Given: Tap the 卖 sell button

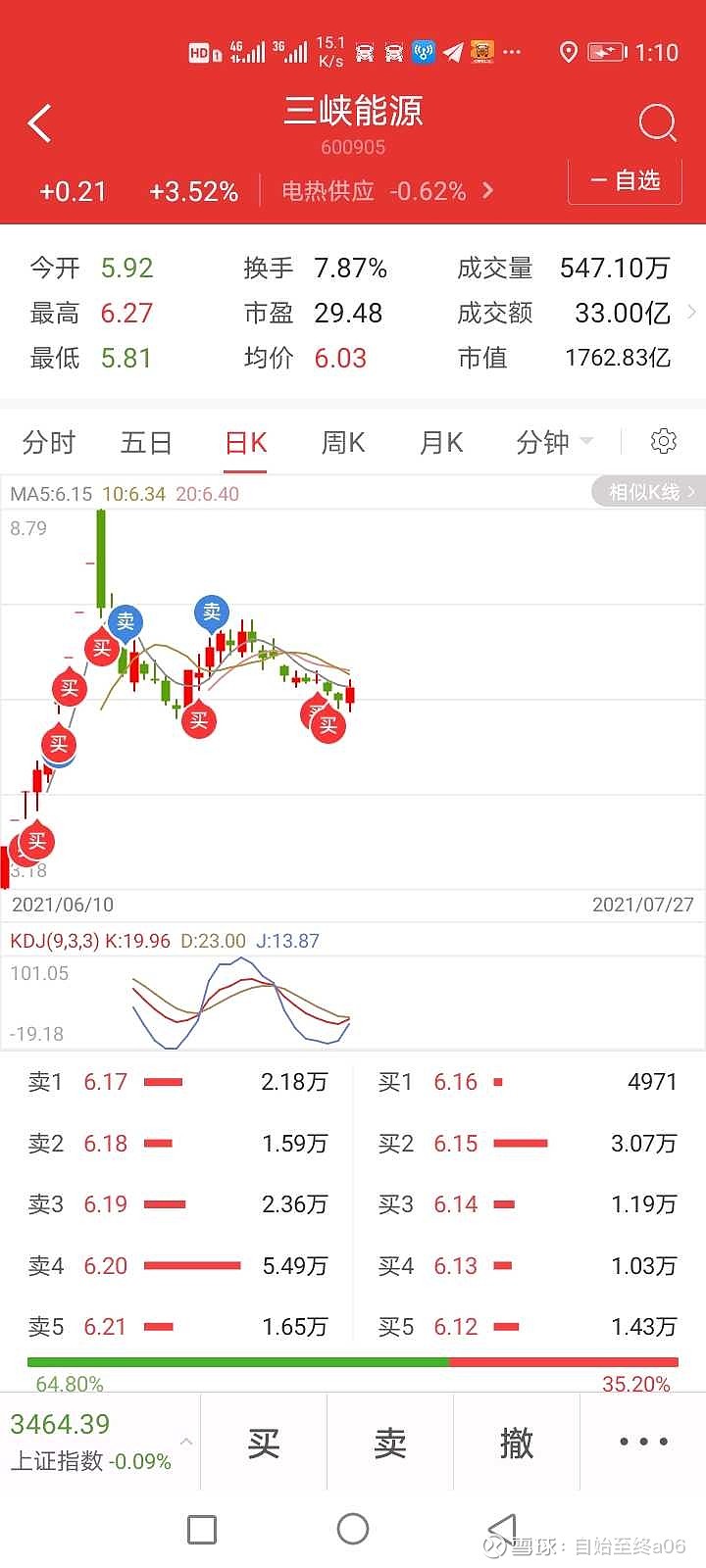Looking at the screenshot, I should [390, 1443].
